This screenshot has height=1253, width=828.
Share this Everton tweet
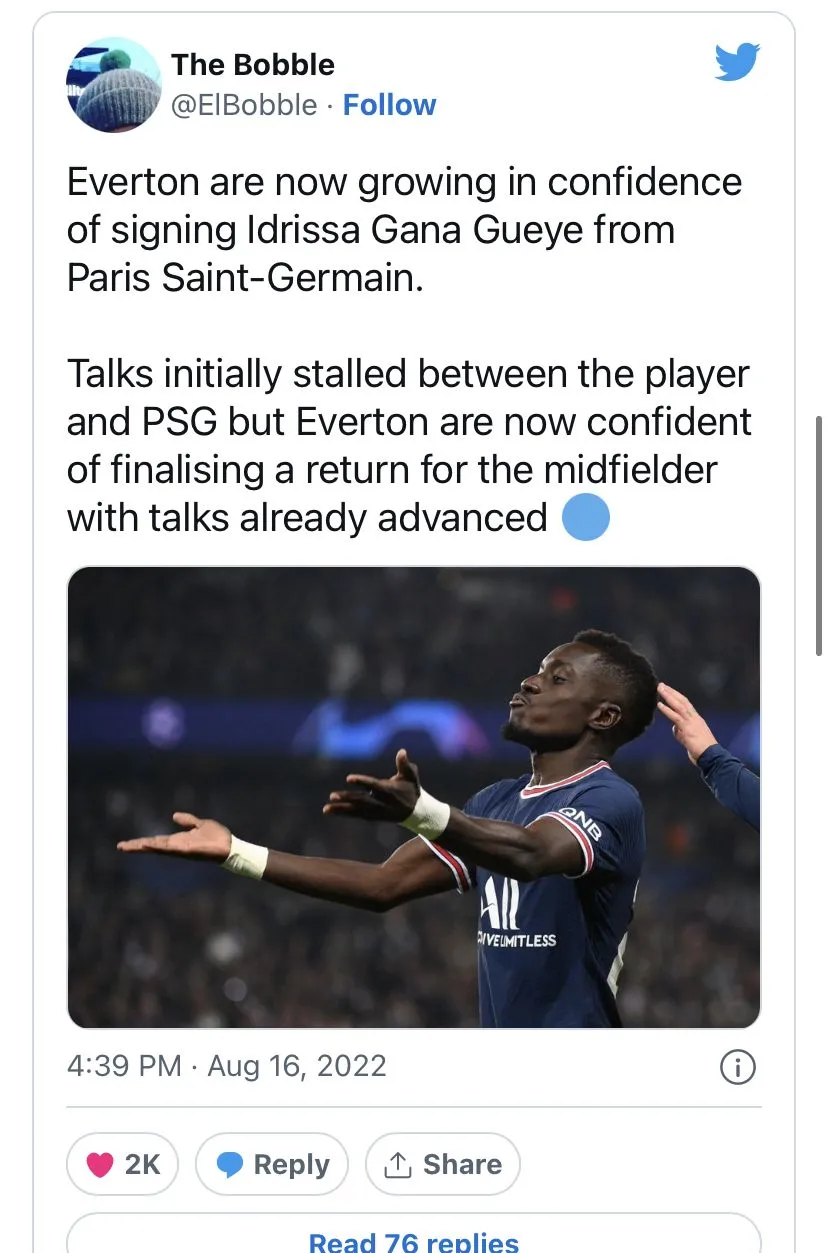tap(443, 1164)
